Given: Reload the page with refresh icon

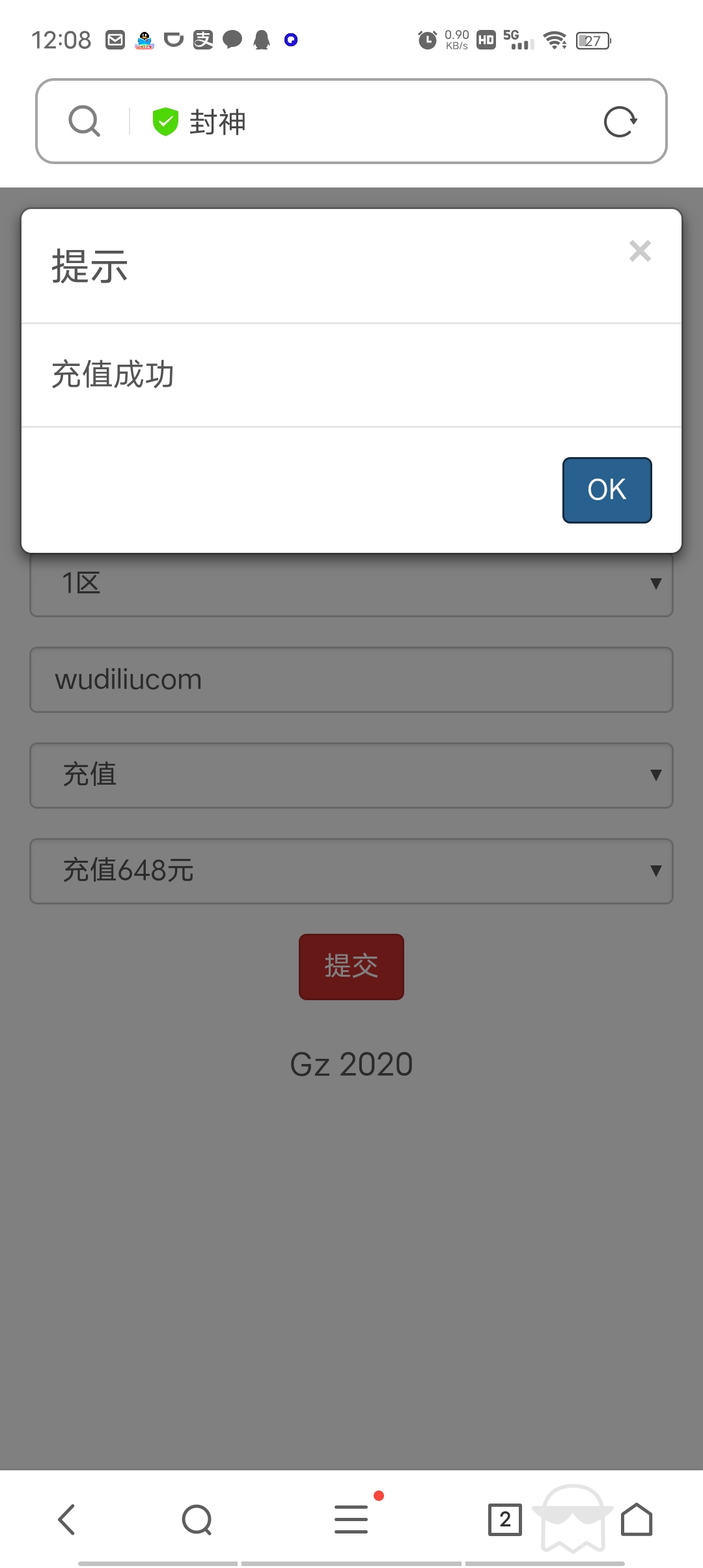Looking at the screenshot, I should [620, 122].
